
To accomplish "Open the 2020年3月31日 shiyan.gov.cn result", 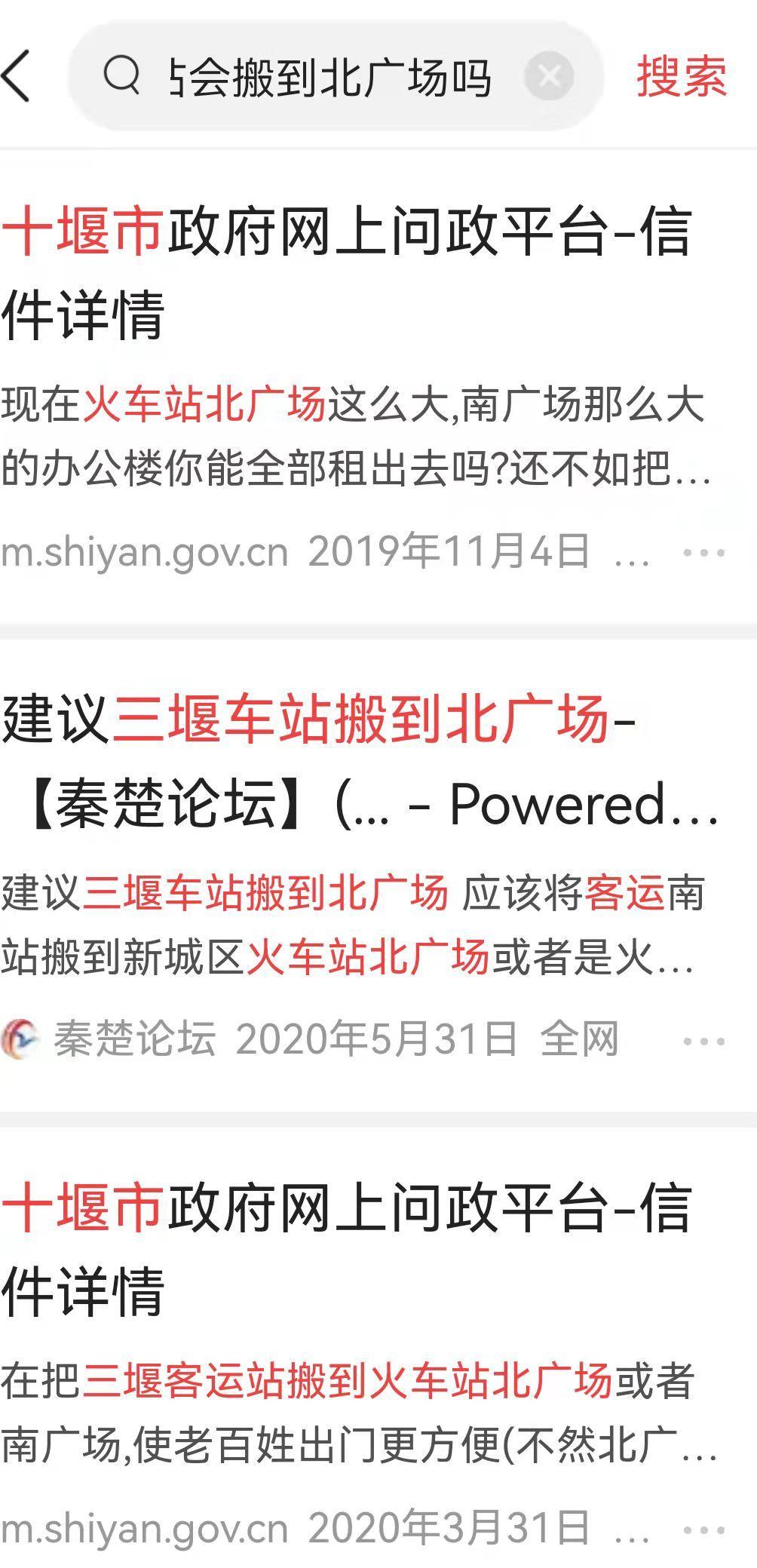I will coord(347,1247).
